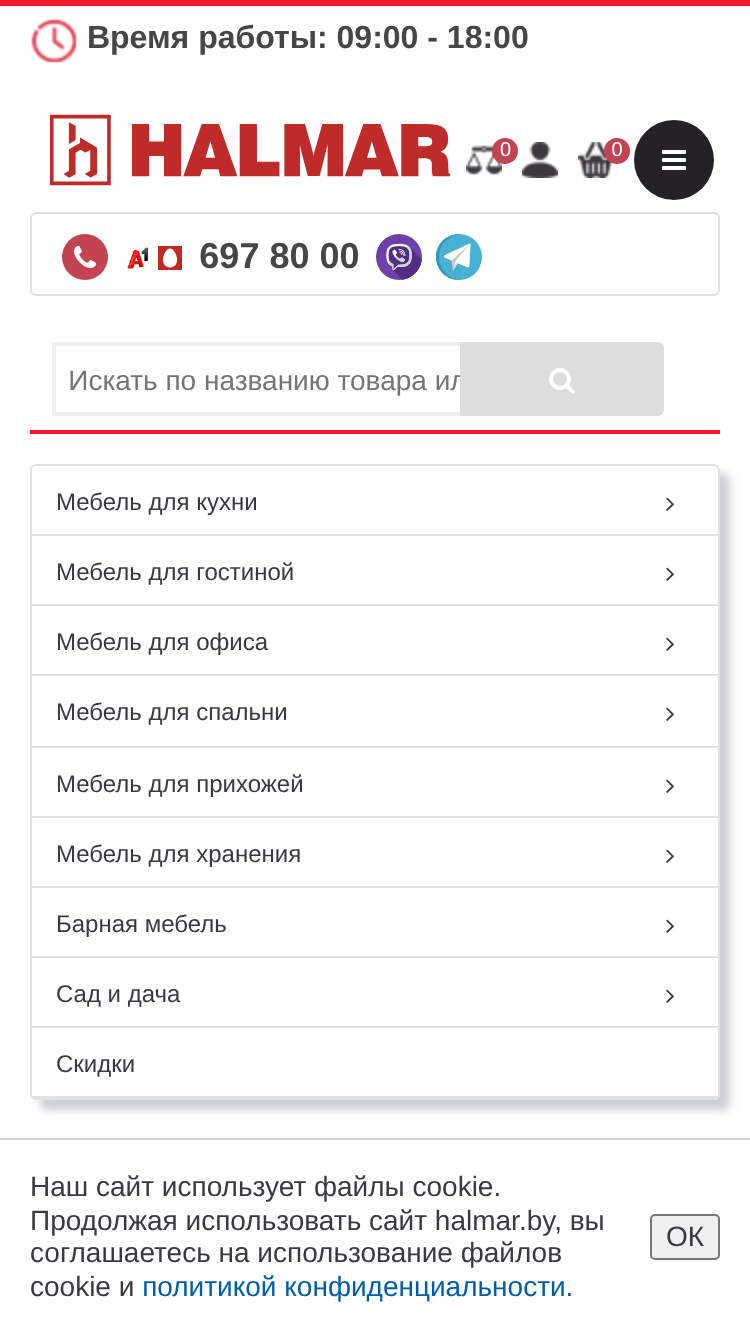Tap the magnifier search button
The image size is (750, 1334).
tap(562, 380)
